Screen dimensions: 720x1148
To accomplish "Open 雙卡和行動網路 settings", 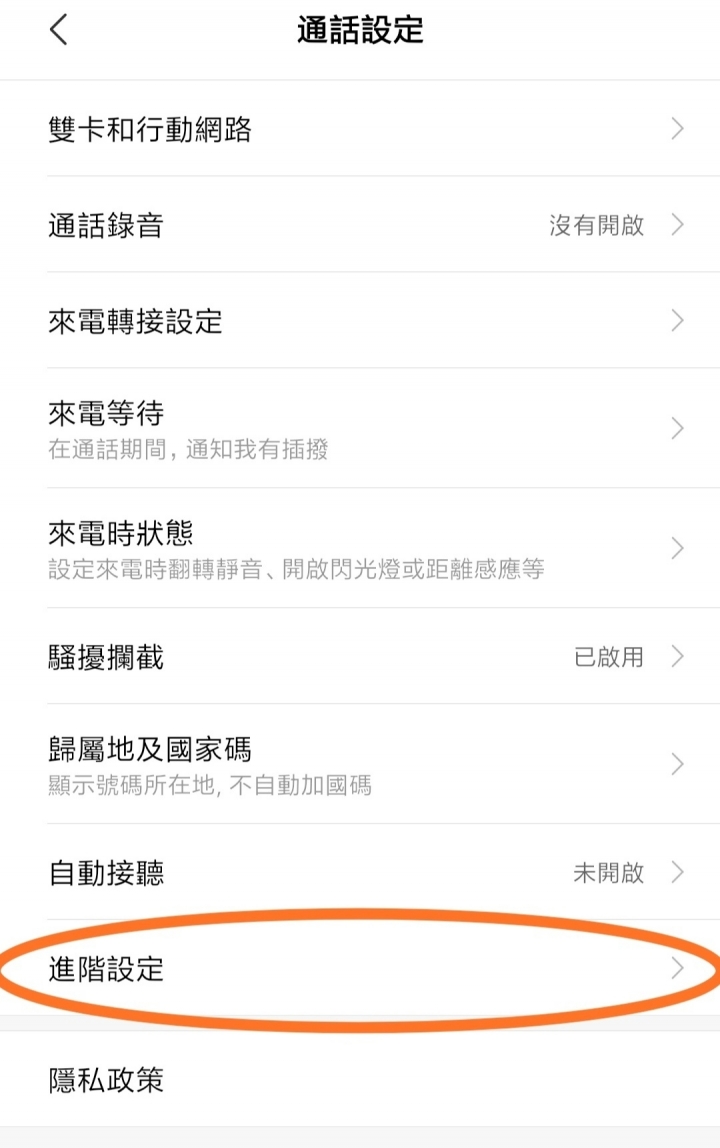I will pos(360,129).
